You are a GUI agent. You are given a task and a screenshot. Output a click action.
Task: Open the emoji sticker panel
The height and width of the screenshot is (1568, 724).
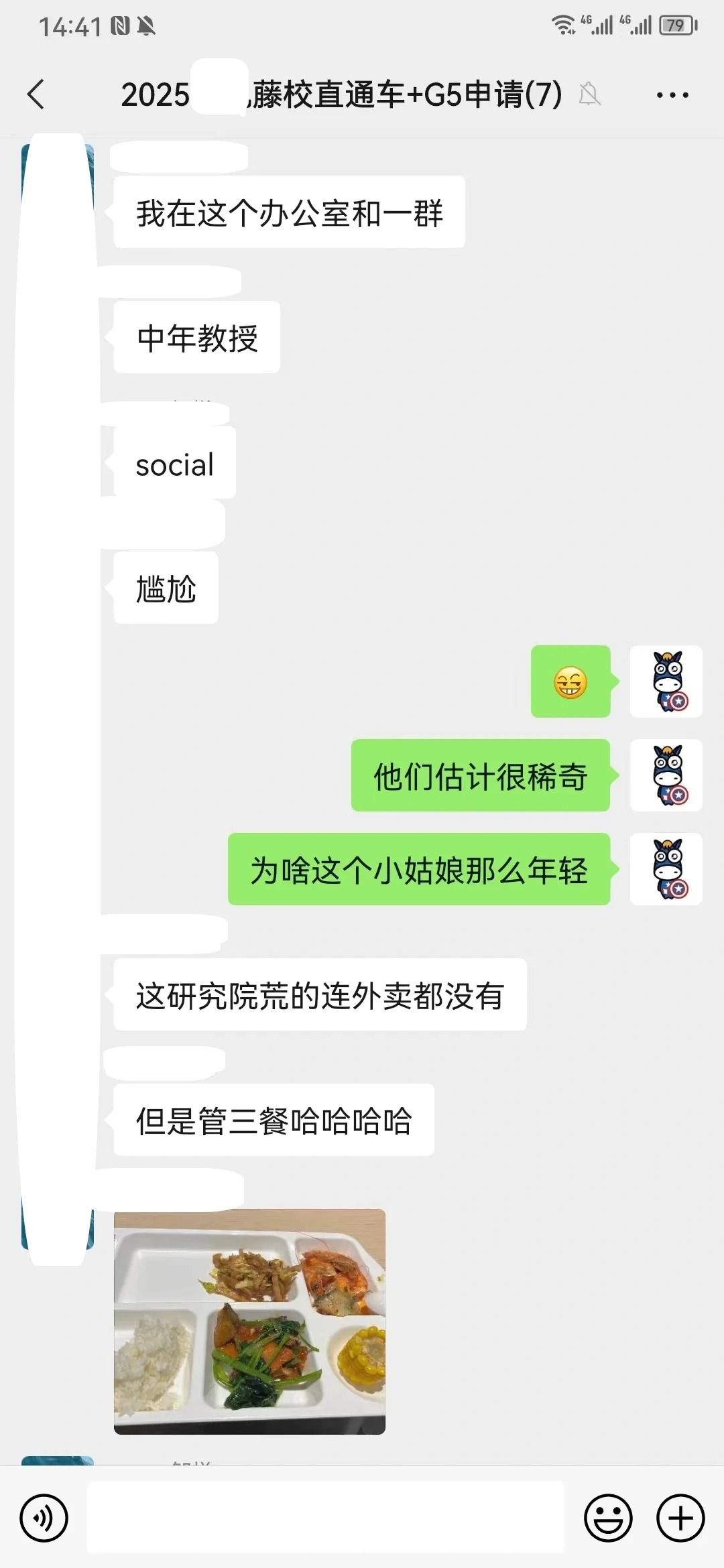(x=608, y=1518)
